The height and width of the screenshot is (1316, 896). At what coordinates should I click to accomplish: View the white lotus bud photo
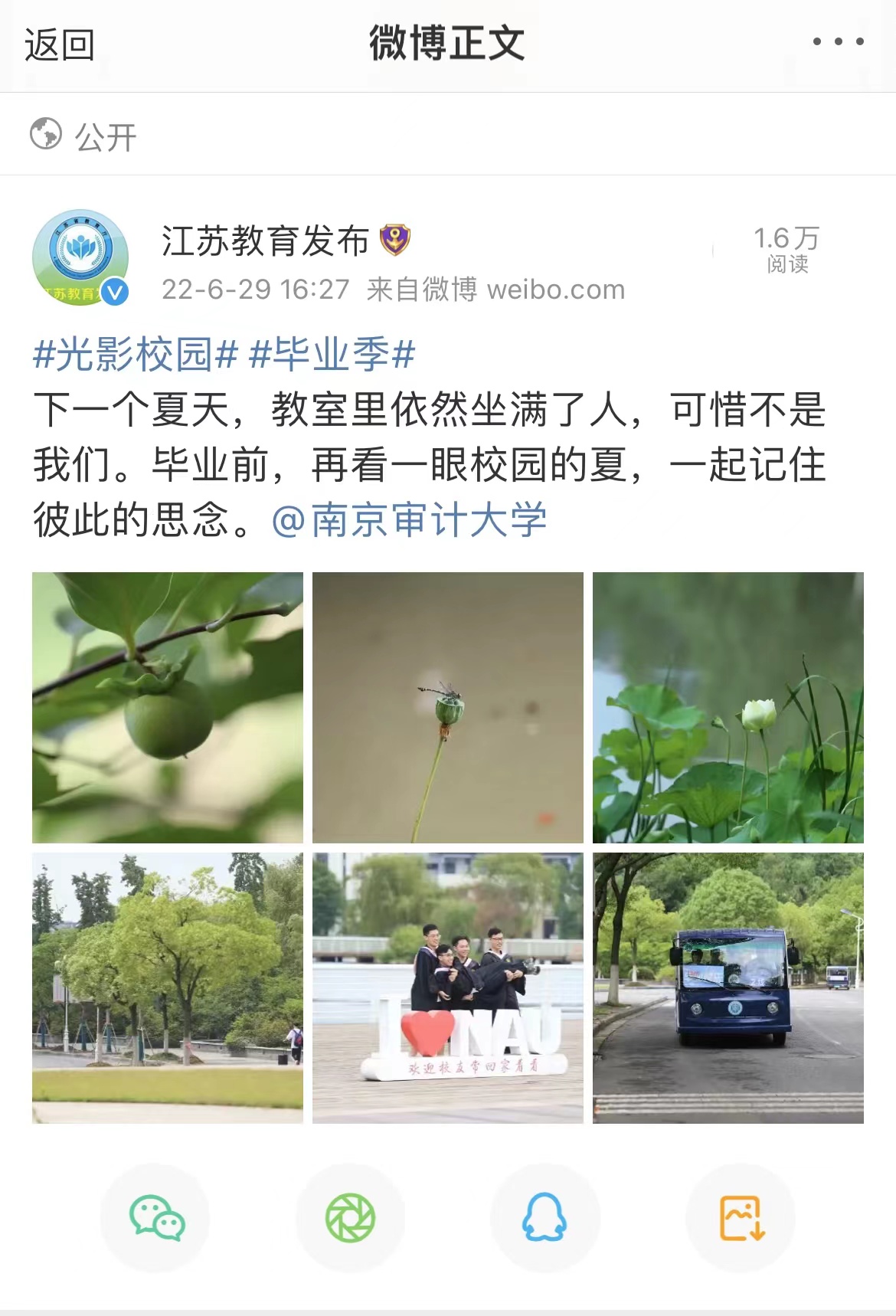pyautogui.click(x=728, y=707)
